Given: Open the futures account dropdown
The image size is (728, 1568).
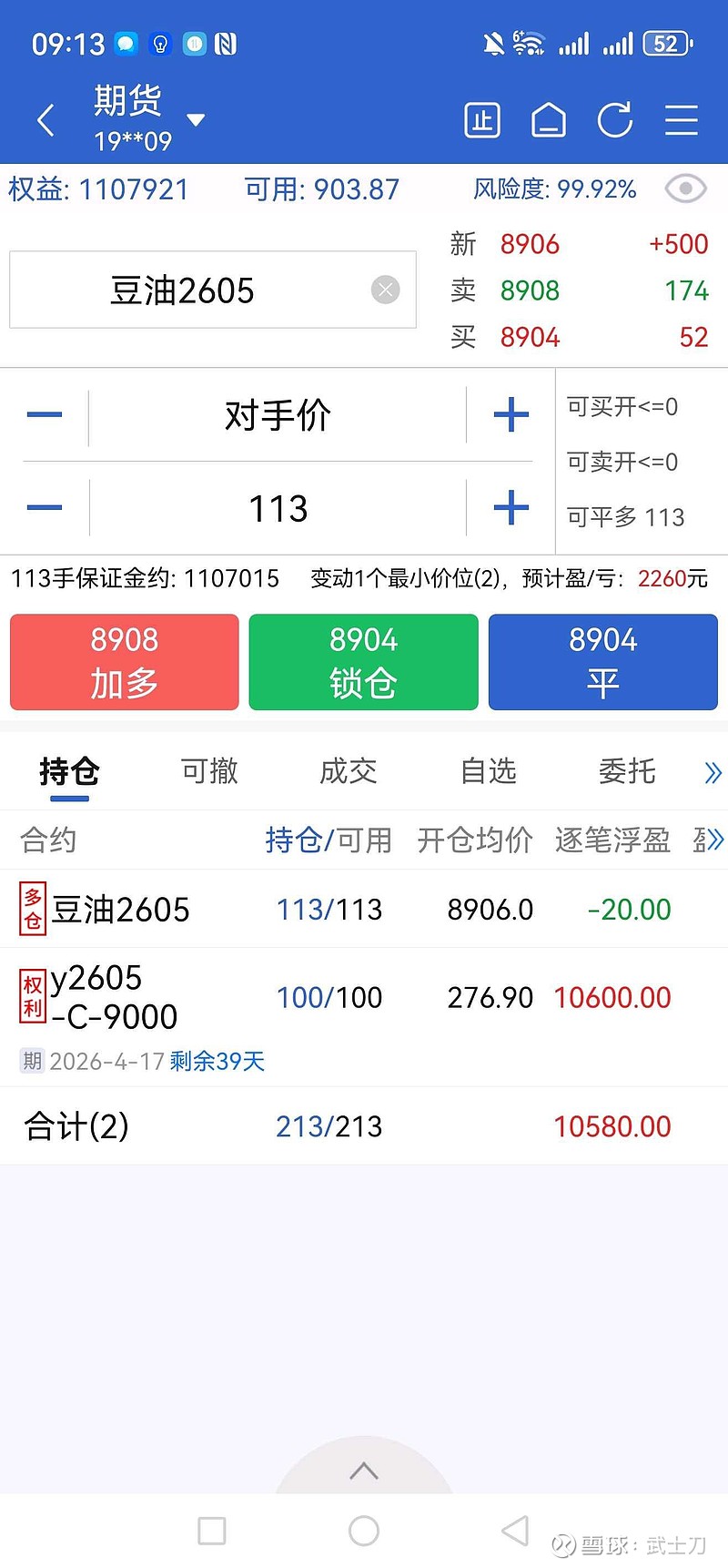Looking at the screenshot, I should coord(195,119).
